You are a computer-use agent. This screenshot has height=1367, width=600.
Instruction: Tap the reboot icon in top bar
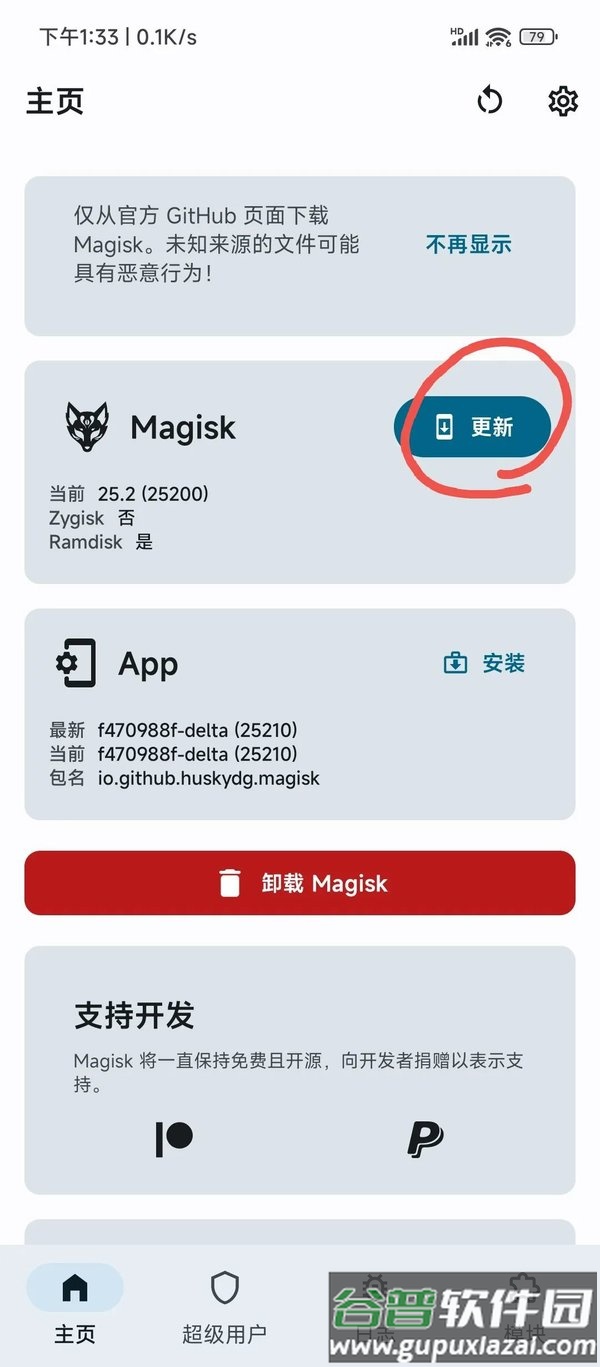489,101
